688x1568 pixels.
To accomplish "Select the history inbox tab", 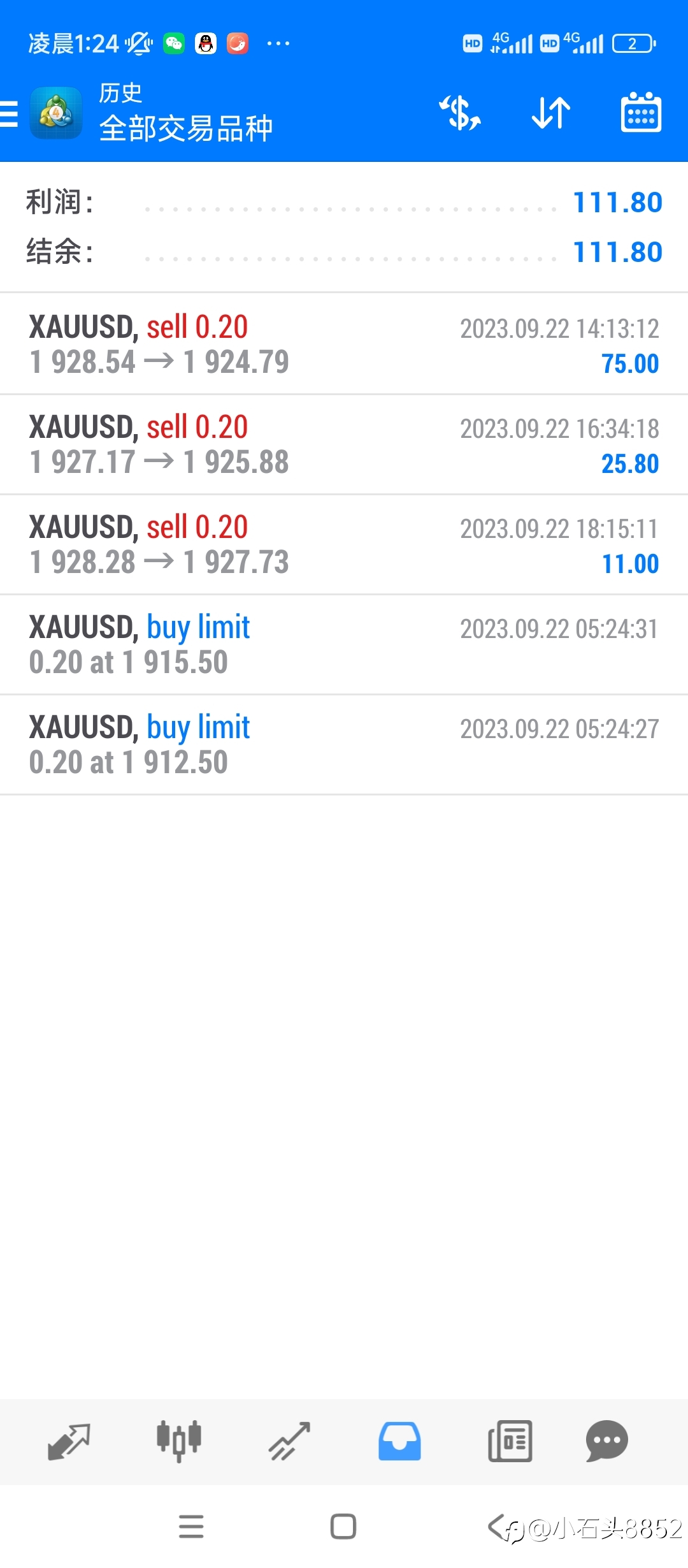I will point(399,1441).
